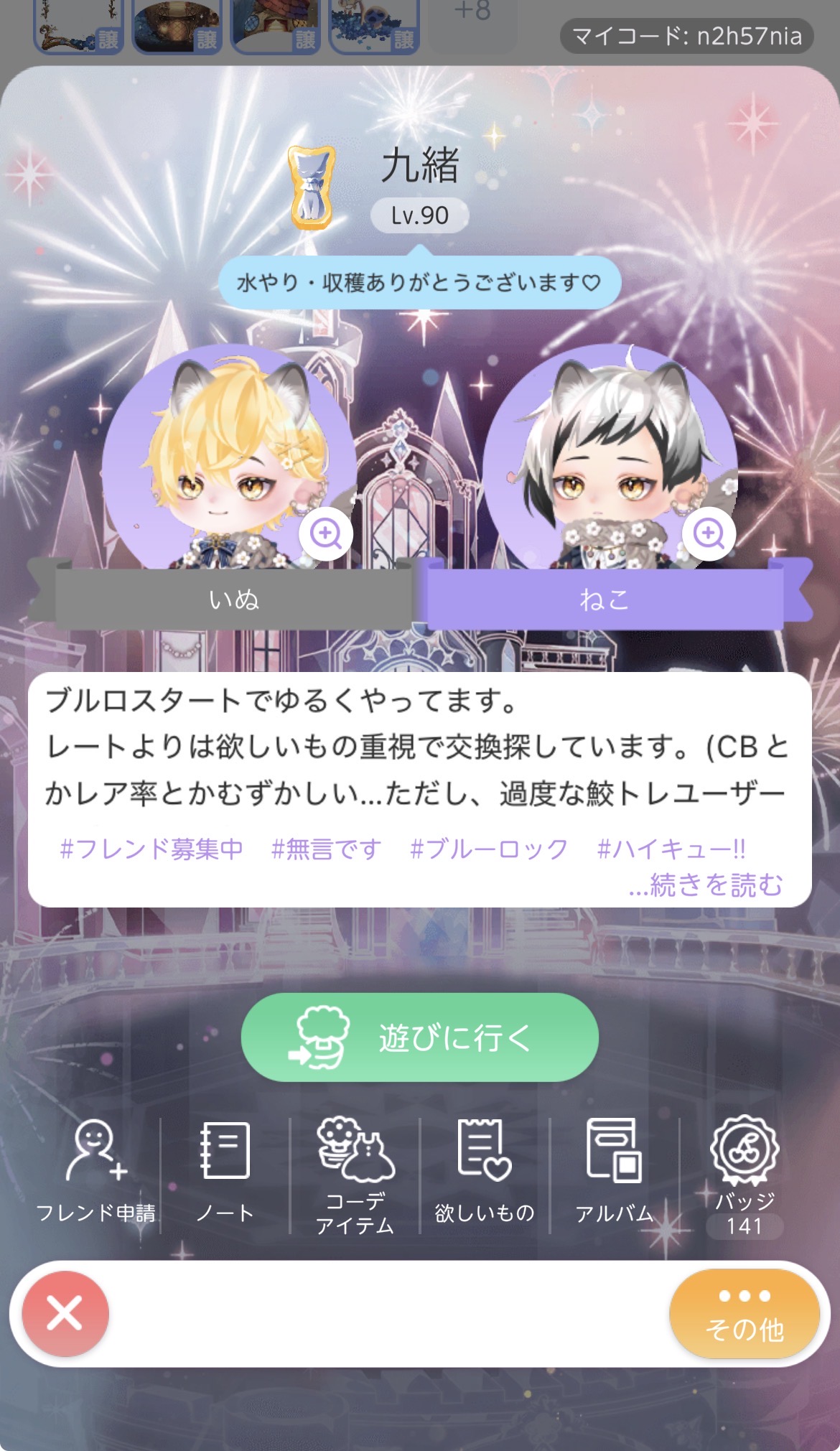Viewport: 840px width, 1451px height.
Task: Copy the マイコード n2h57nia
Action: (686, 36)
